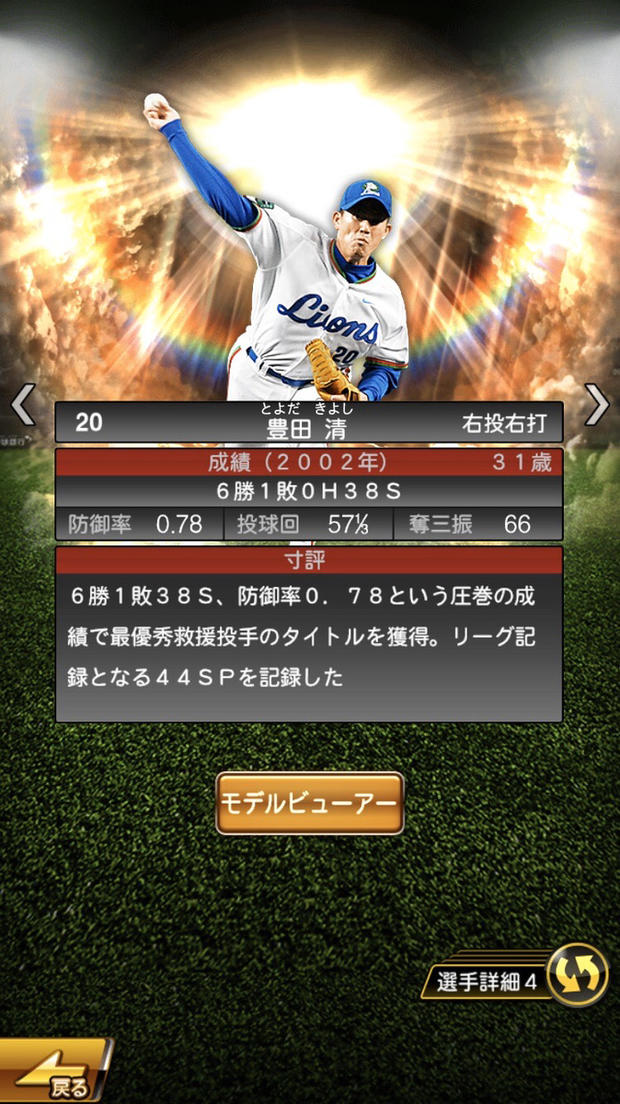The width and height of the screenshot is (620, 1104).
Task: Go to the next player card
Action: [597, 405]
